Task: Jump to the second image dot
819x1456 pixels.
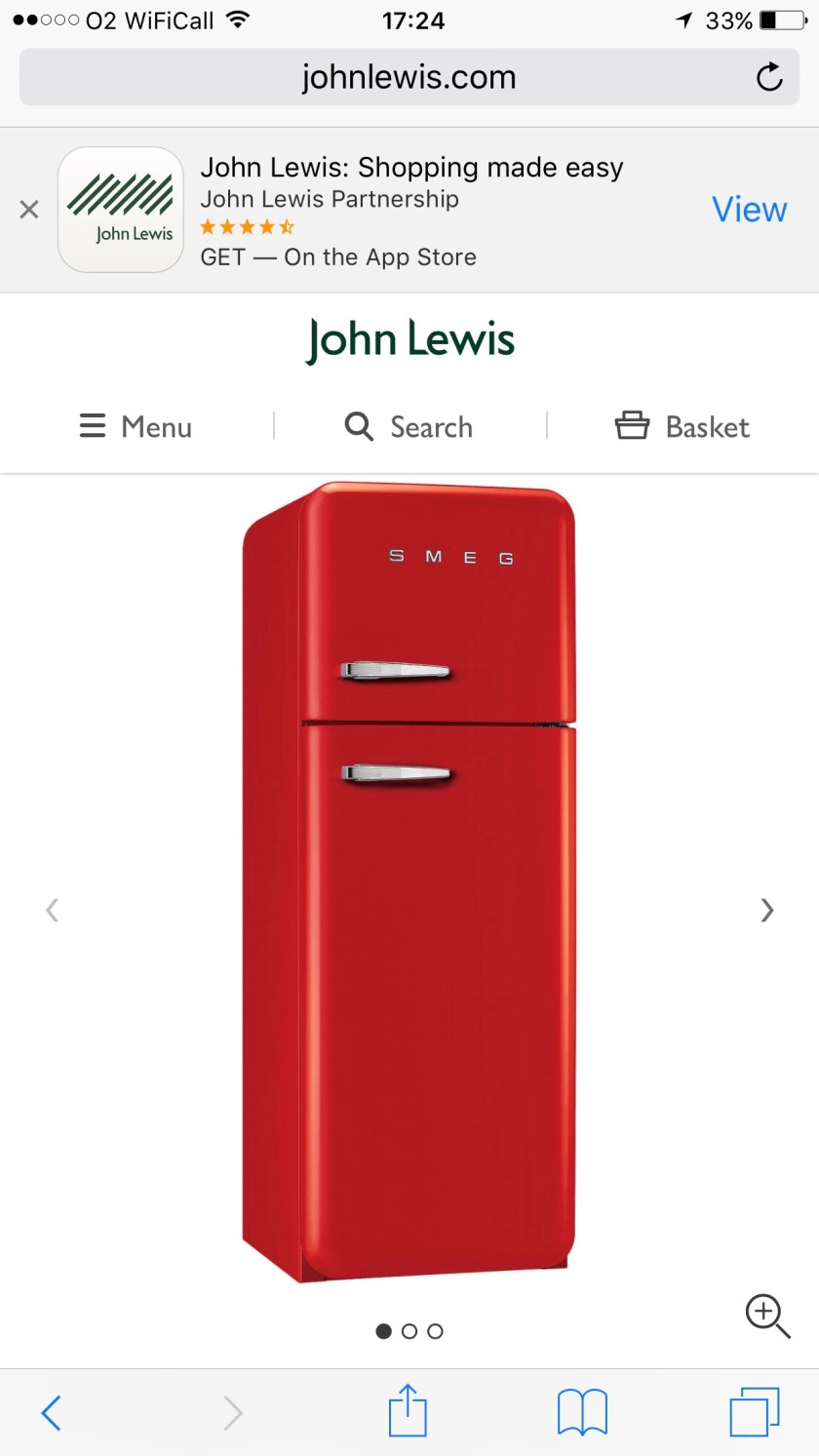Action: (x=409, y=1331)
